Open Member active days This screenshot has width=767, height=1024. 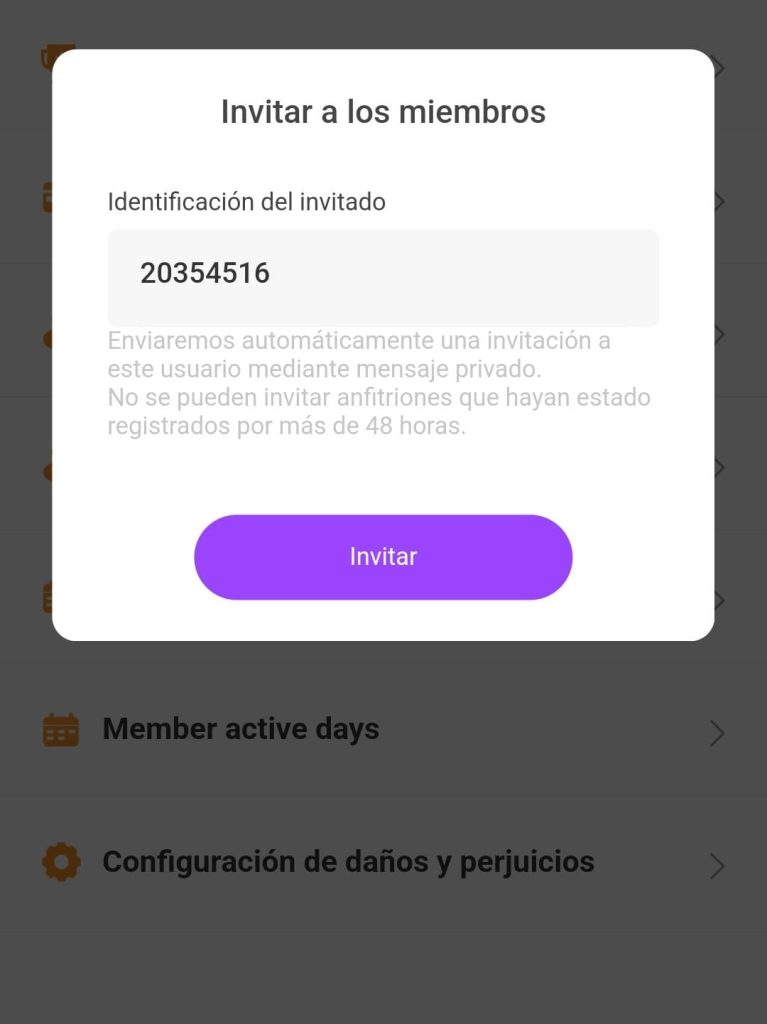tap(383, 730)
